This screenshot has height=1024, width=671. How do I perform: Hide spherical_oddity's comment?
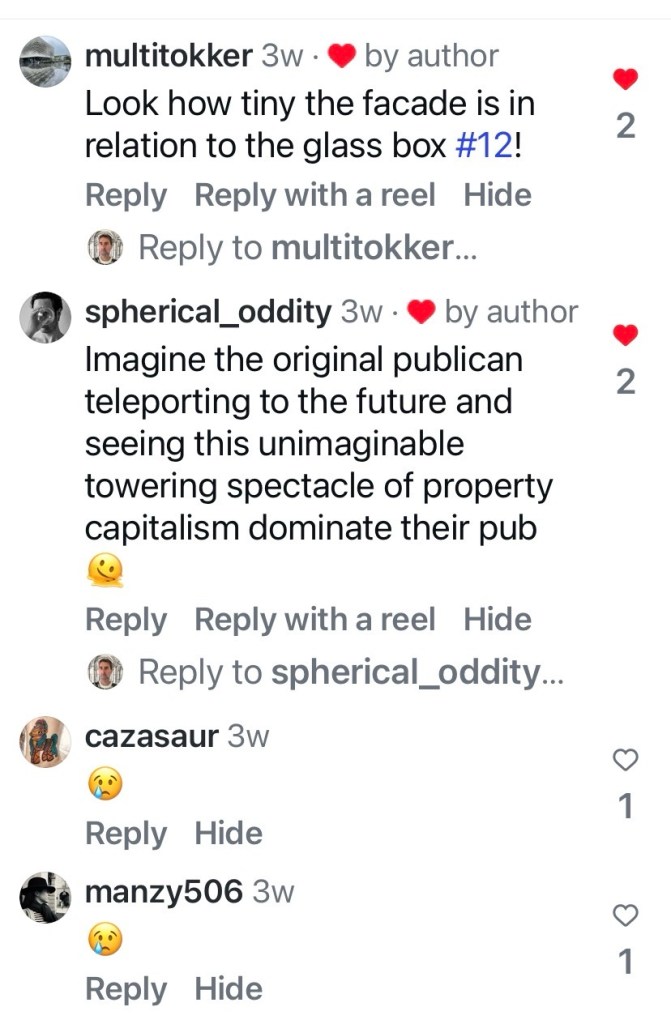click(x=497, y=620)
